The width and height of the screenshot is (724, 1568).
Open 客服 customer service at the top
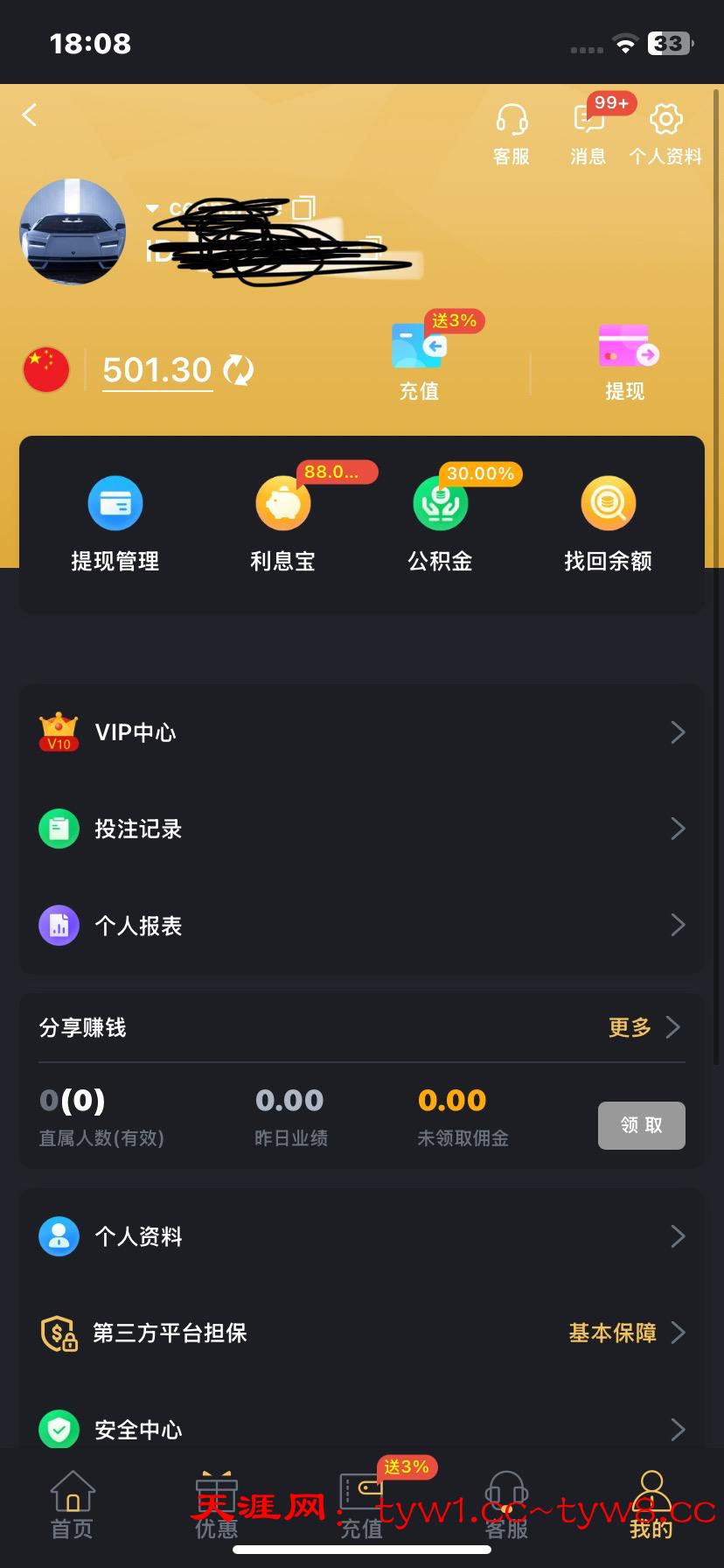[512, 133]
